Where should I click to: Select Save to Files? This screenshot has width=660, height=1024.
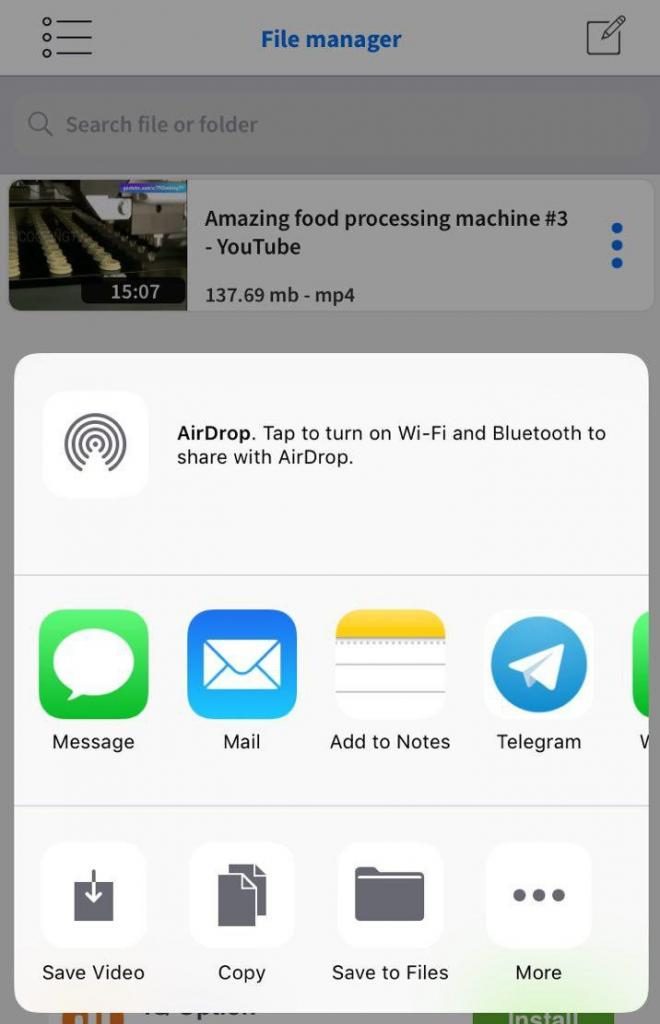[x=390, y=895]
